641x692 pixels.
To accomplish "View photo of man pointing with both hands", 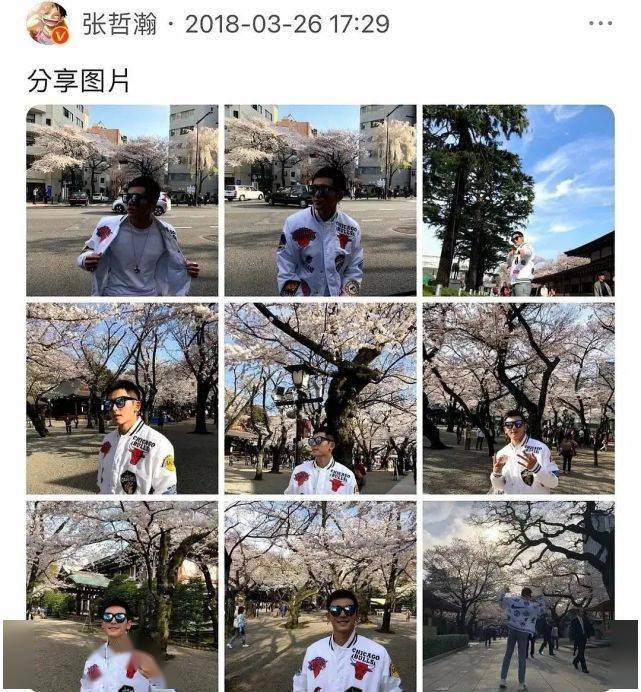I will (x=518, y=399).
